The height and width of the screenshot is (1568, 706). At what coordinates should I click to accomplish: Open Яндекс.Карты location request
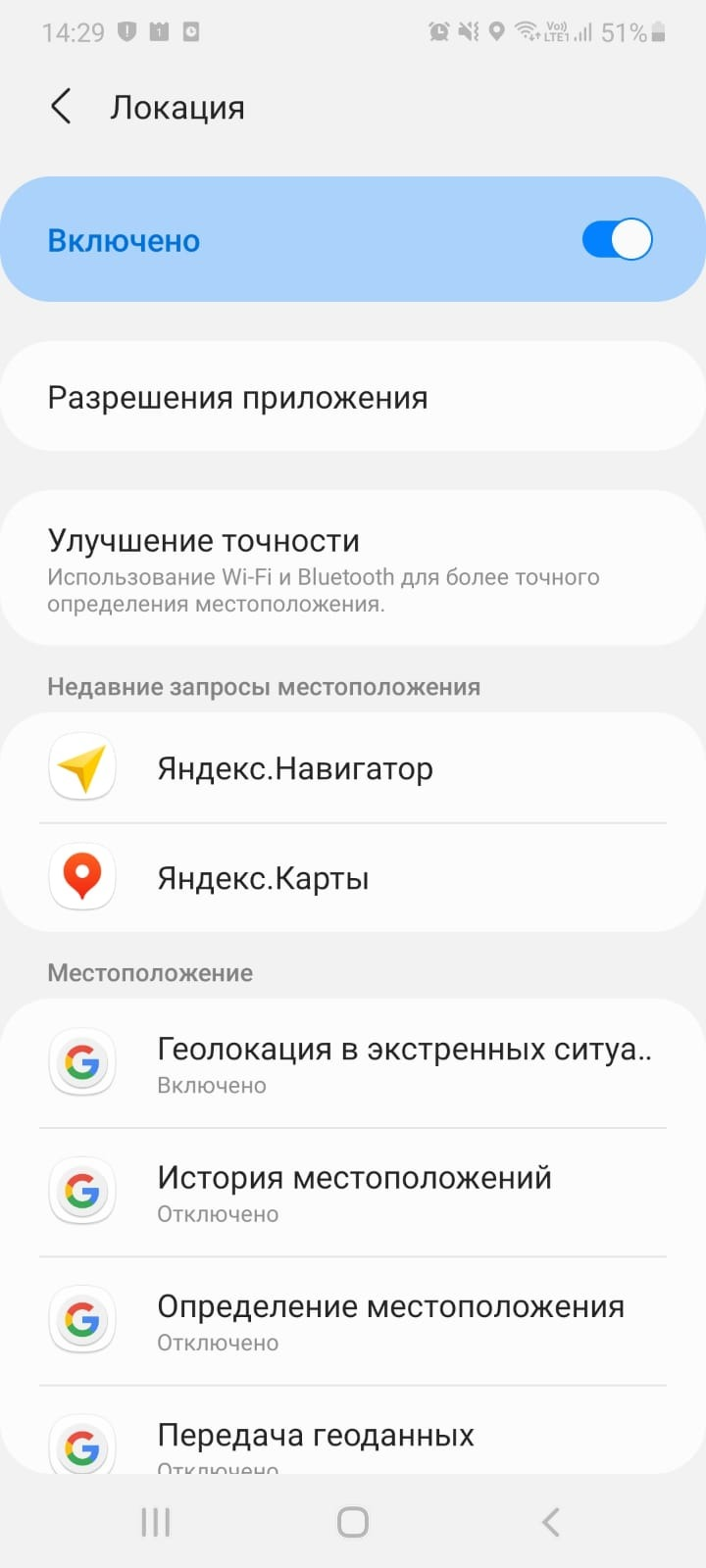(353, 878)
